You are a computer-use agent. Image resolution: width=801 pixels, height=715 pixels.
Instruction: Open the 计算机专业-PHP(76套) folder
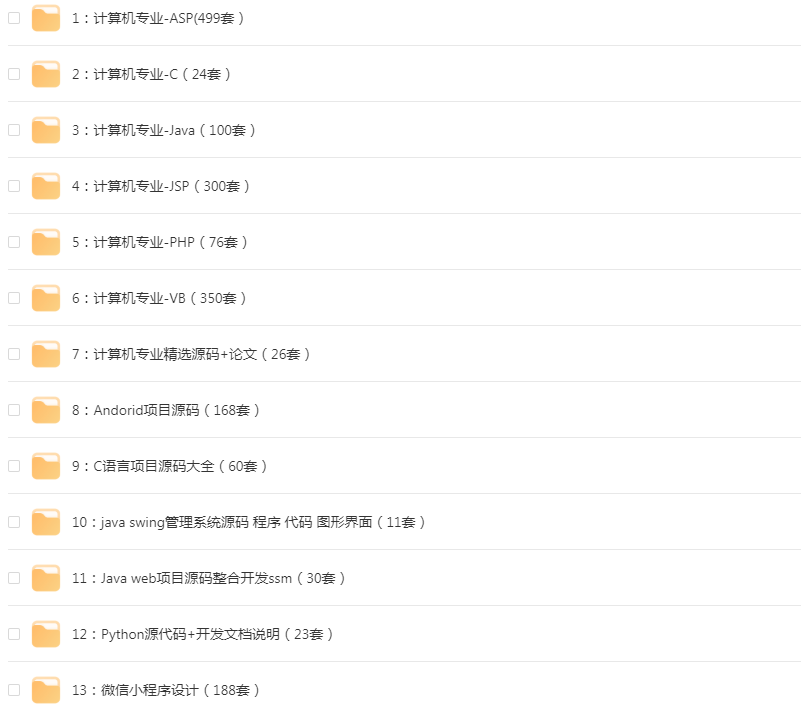pos(160,242)
